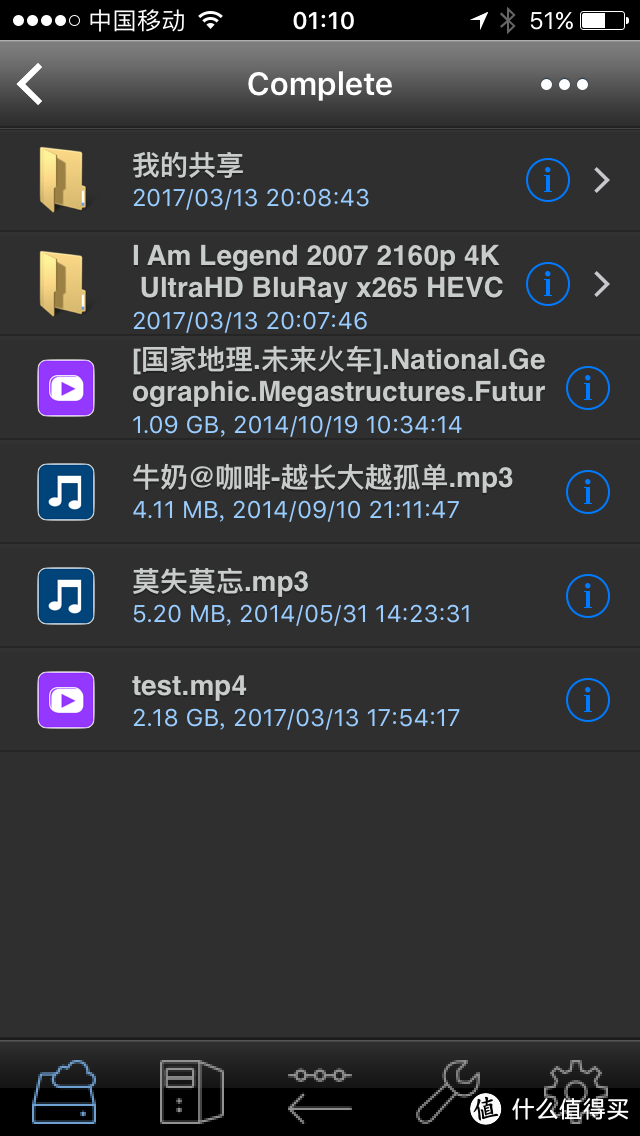View info for 莫失莫忘.mp3
The height and width of the screenshot is (1136, 640).
click(x=587, y=596)
